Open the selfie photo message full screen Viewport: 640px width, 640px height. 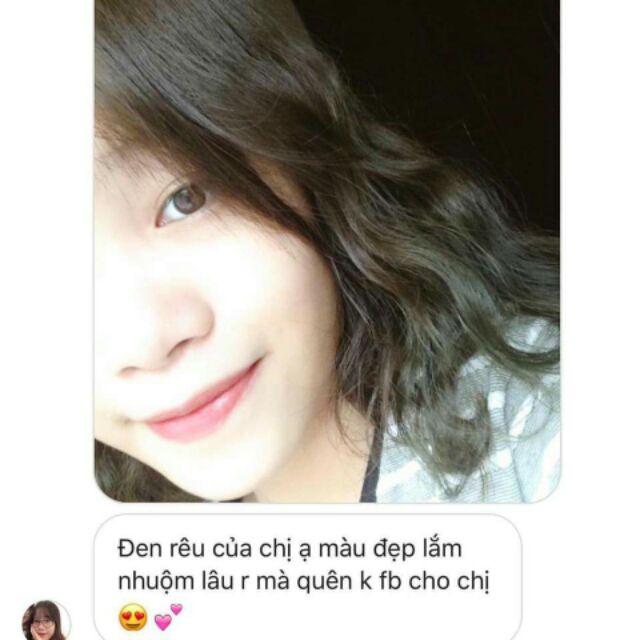(327, 250)
